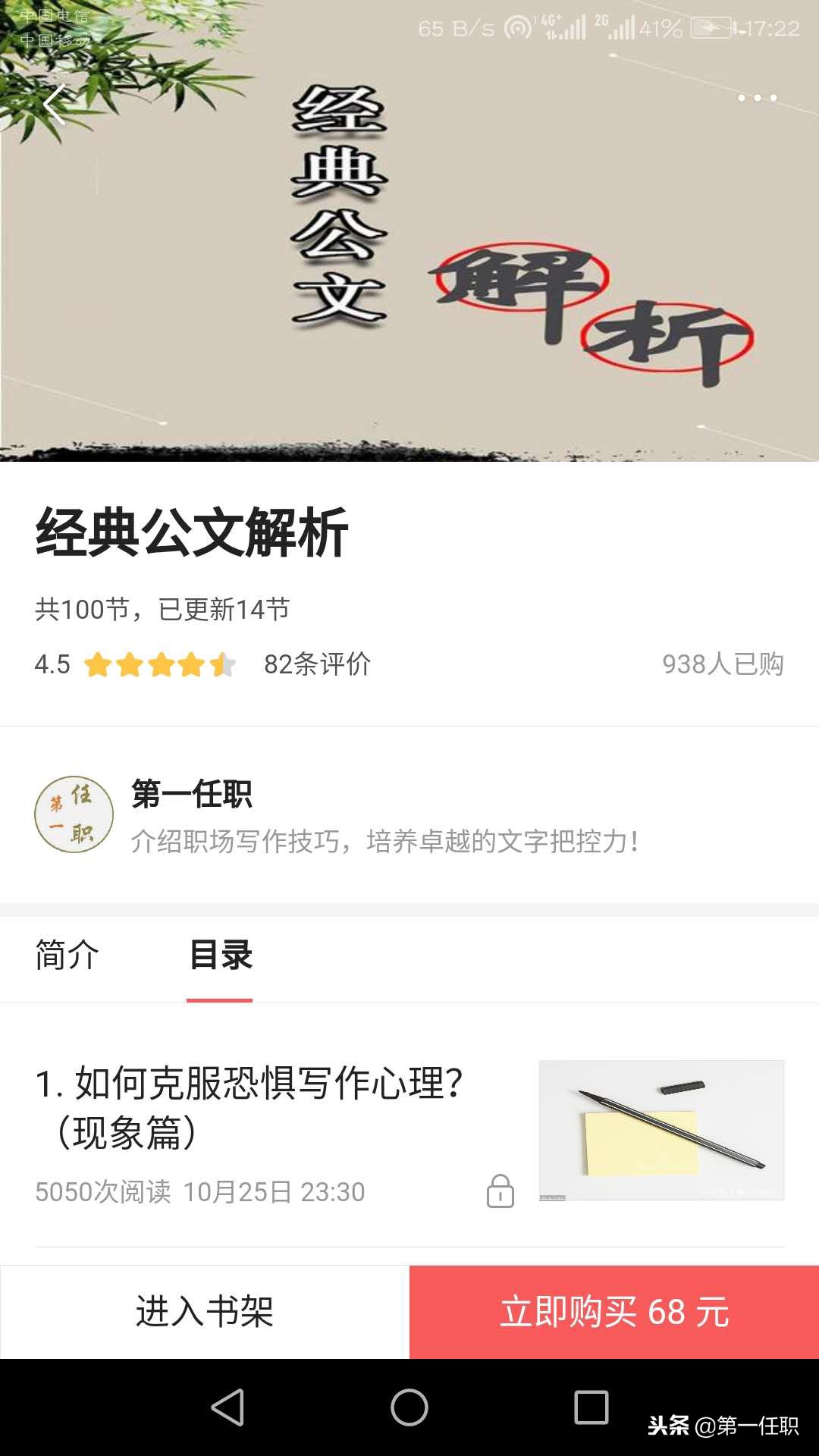Tap 938人已购 purchase count

pyautogui.click(x=725, y=665)
